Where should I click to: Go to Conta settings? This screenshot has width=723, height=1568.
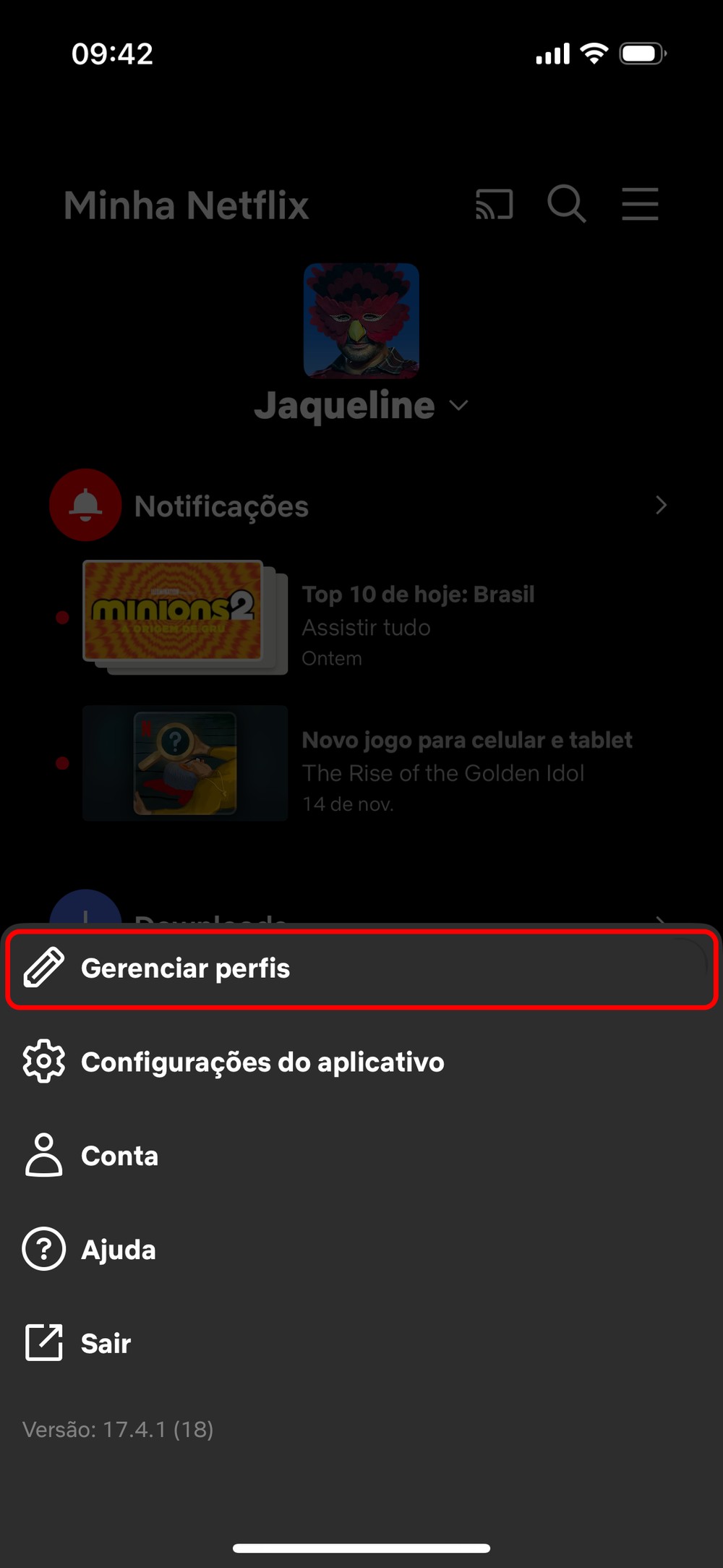119,1156
